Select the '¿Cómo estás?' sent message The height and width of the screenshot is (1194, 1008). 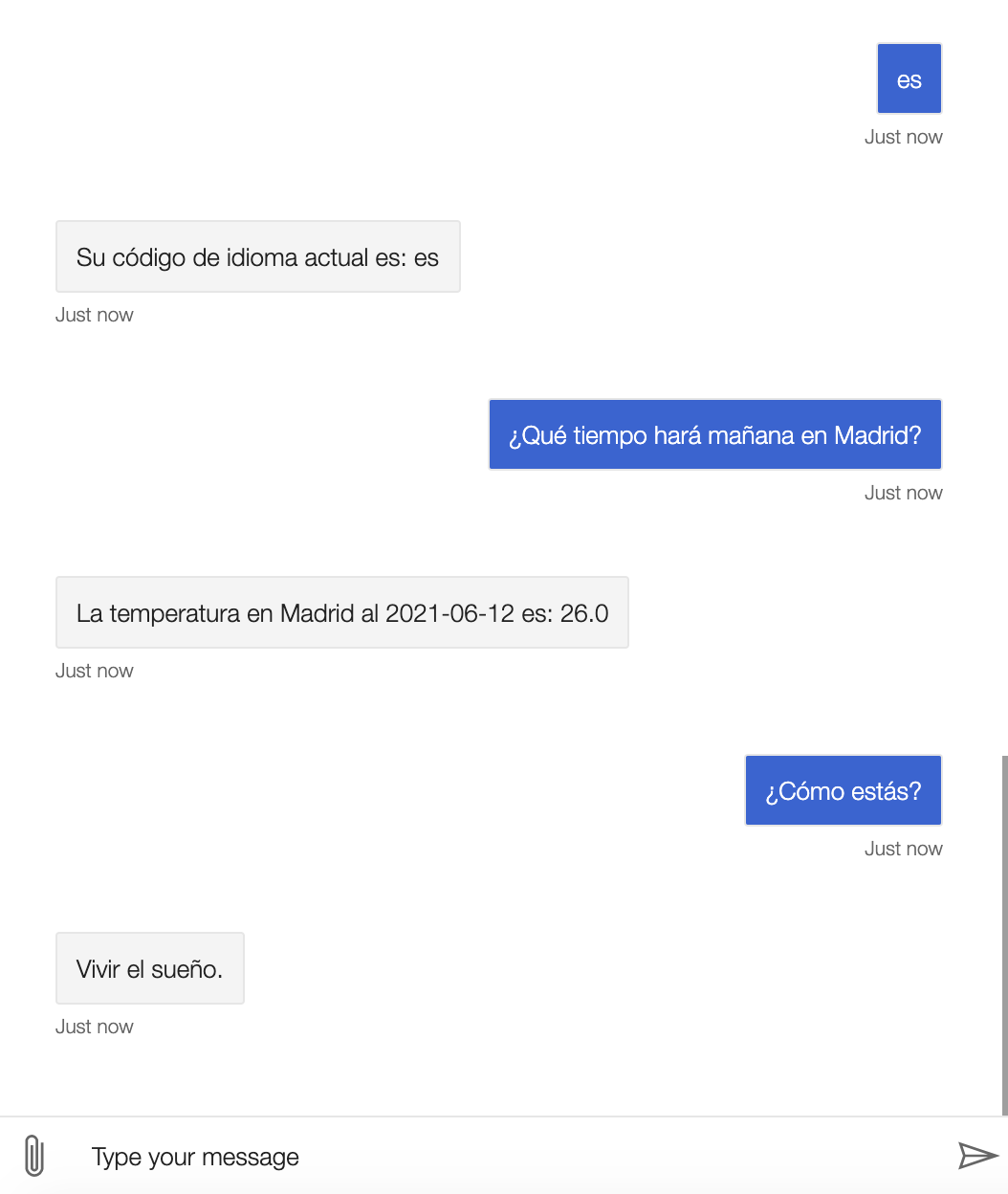[x=843, y=789]
